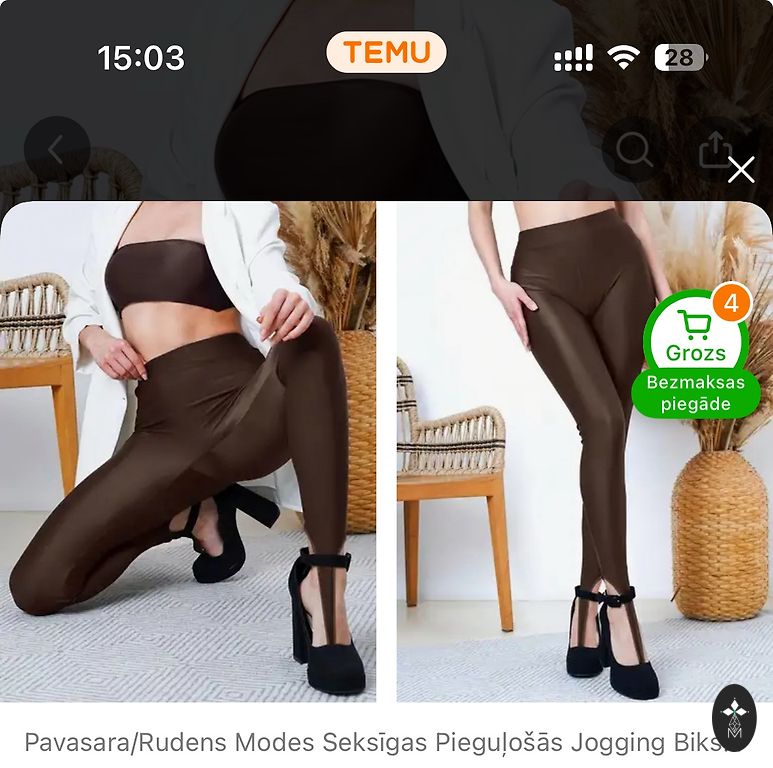Open search with the magnifier icon
Viewport: 773px width, 768px height.
634,150
